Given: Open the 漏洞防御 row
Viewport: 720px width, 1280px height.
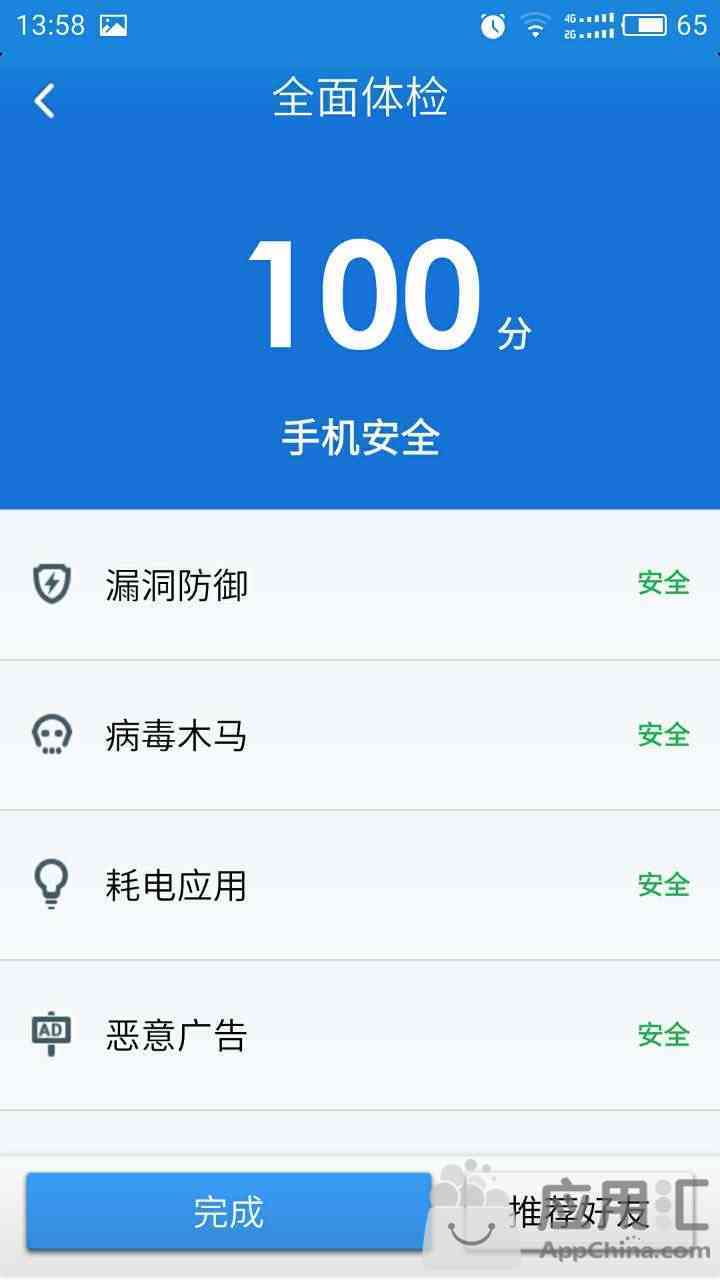Looking at the screenshot, I should click(360, 584).
